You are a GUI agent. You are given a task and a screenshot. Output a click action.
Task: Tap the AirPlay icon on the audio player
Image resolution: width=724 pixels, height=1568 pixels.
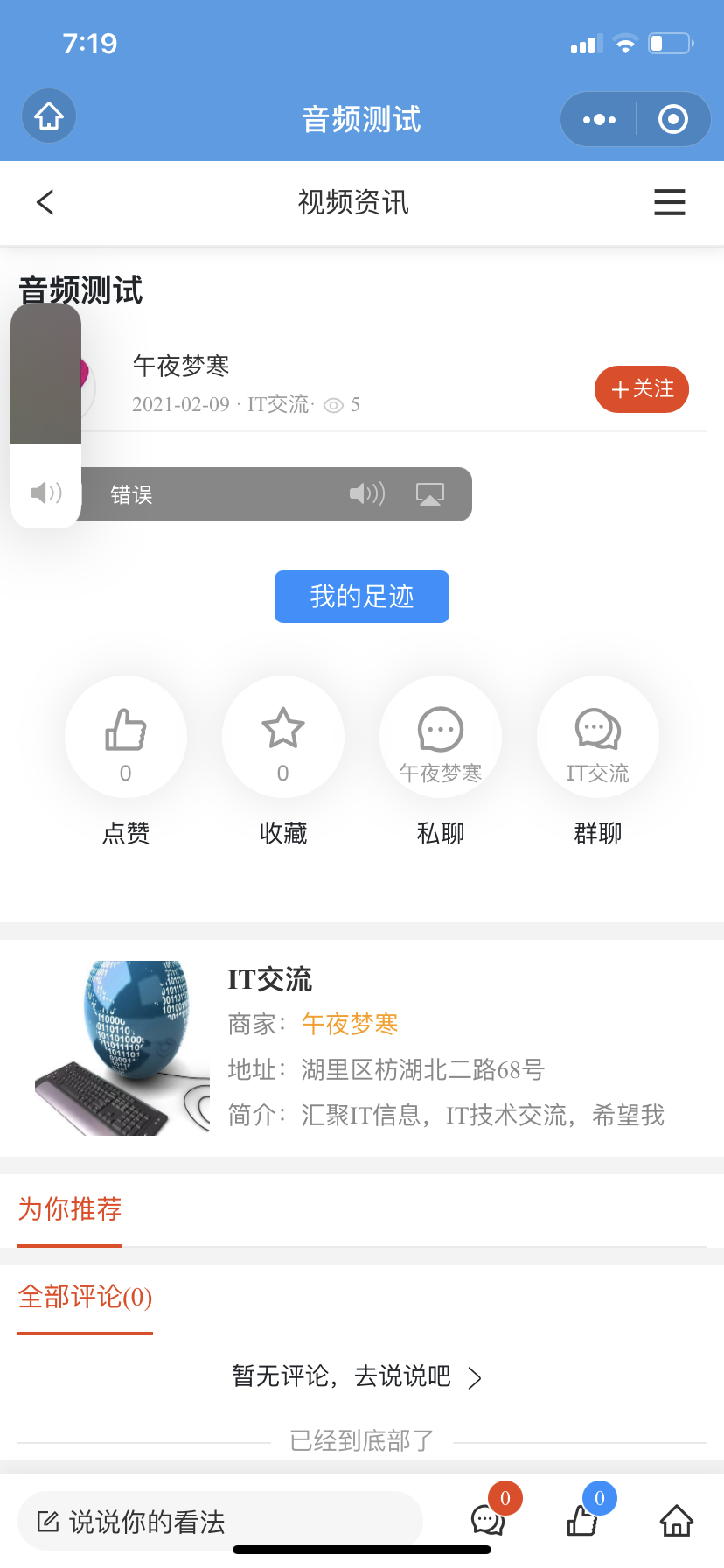click(x=429, y=494)
